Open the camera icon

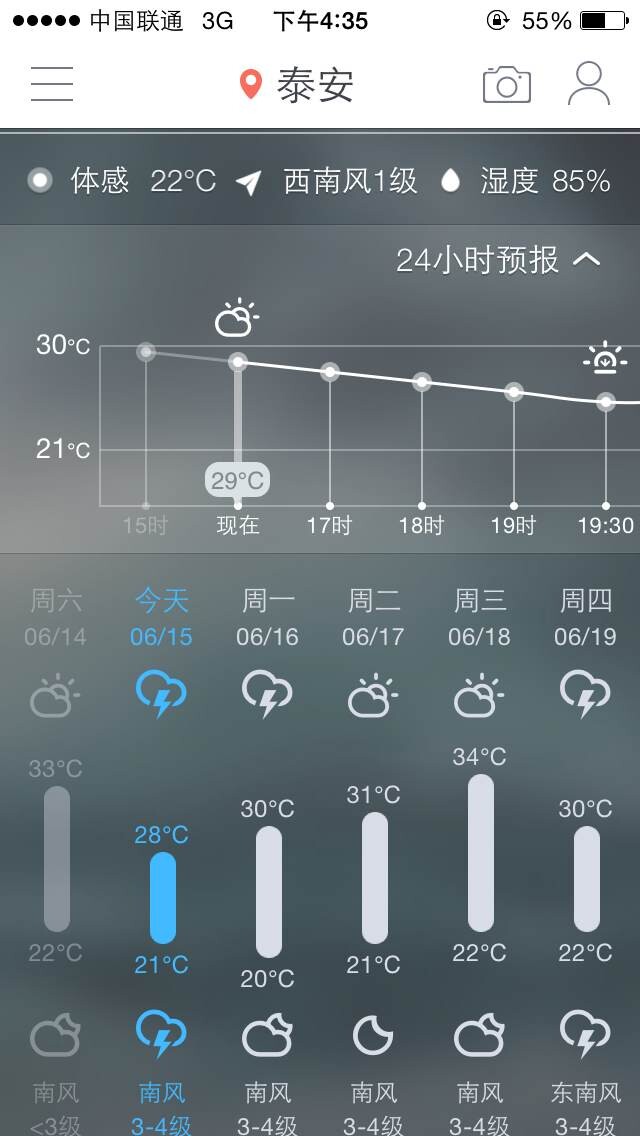507,85
